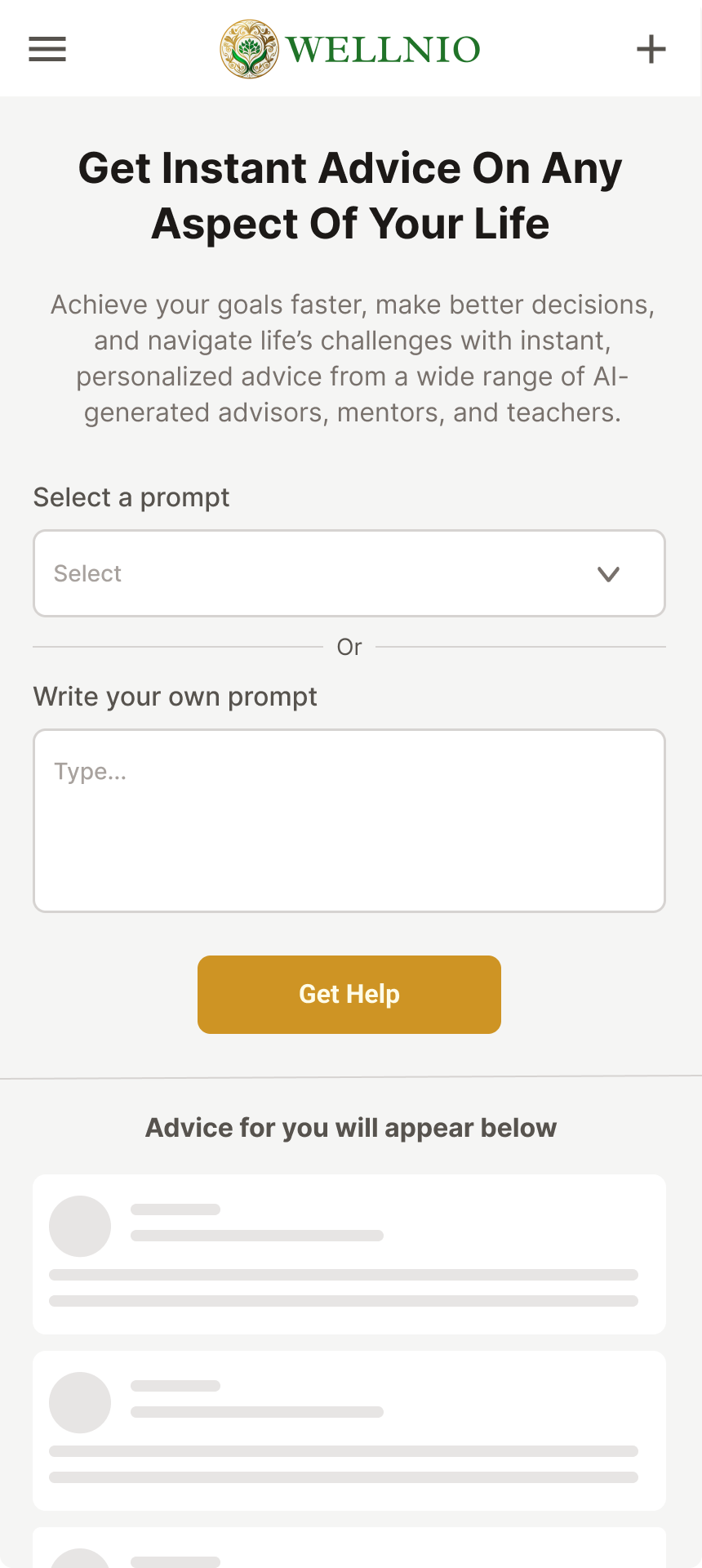Viewport: 702px width, 1568px height.
Task: Tap the plus icon in header
Action: coord(651,49)
